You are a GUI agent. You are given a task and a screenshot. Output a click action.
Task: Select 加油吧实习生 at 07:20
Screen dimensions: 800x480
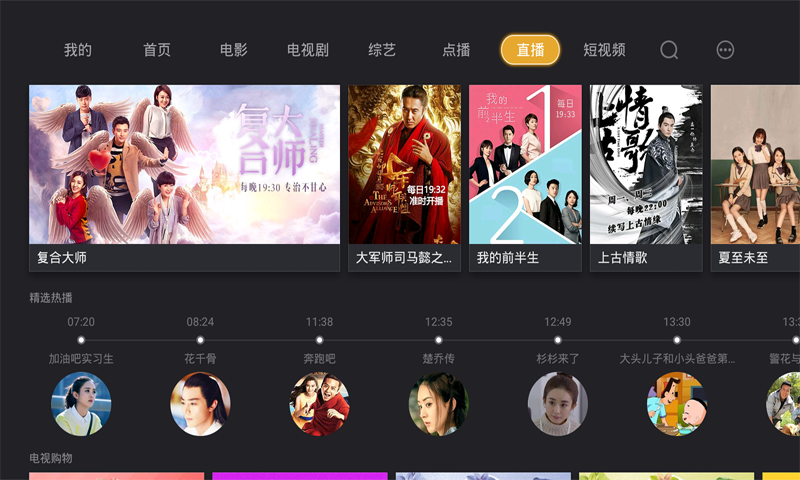(x=81, y=403)
